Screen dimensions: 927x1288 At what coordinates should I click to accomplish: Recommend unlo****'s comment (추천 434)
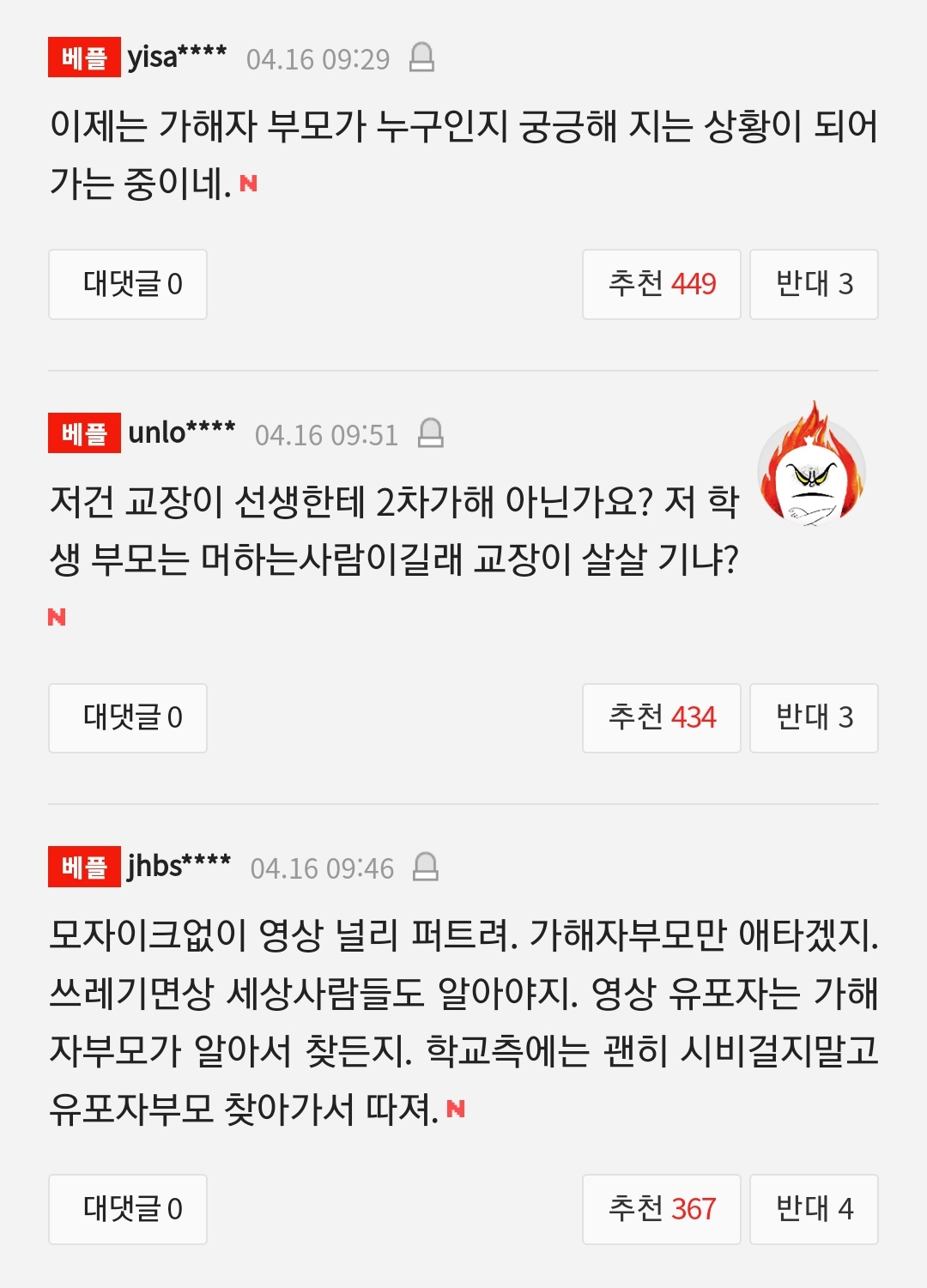(661, 717)
